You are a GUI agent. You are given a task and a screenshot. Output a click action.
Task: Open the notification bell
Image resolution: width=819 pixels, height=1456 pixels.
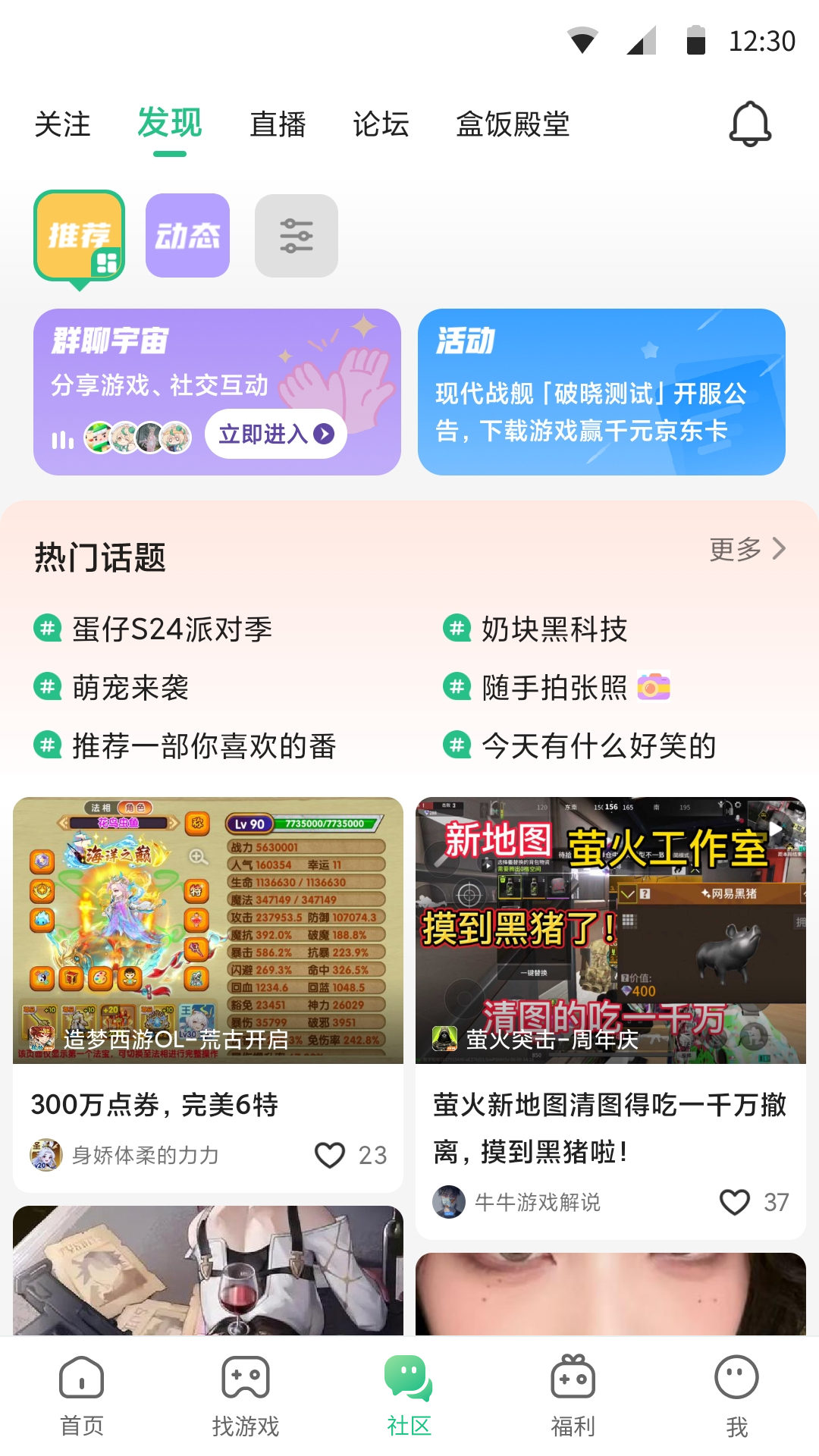tap(749, 124)
